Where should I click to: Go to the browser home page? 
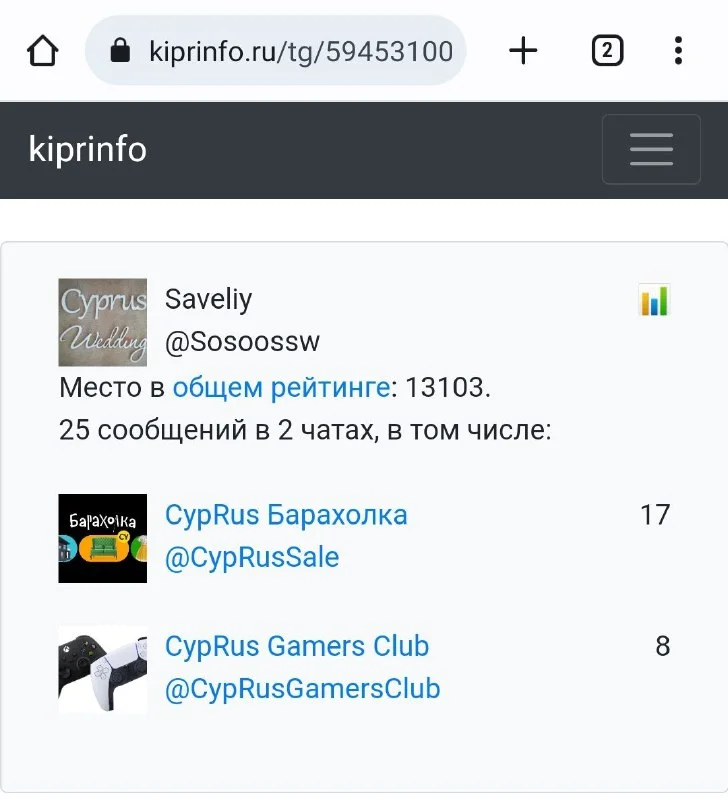point(42,51)
